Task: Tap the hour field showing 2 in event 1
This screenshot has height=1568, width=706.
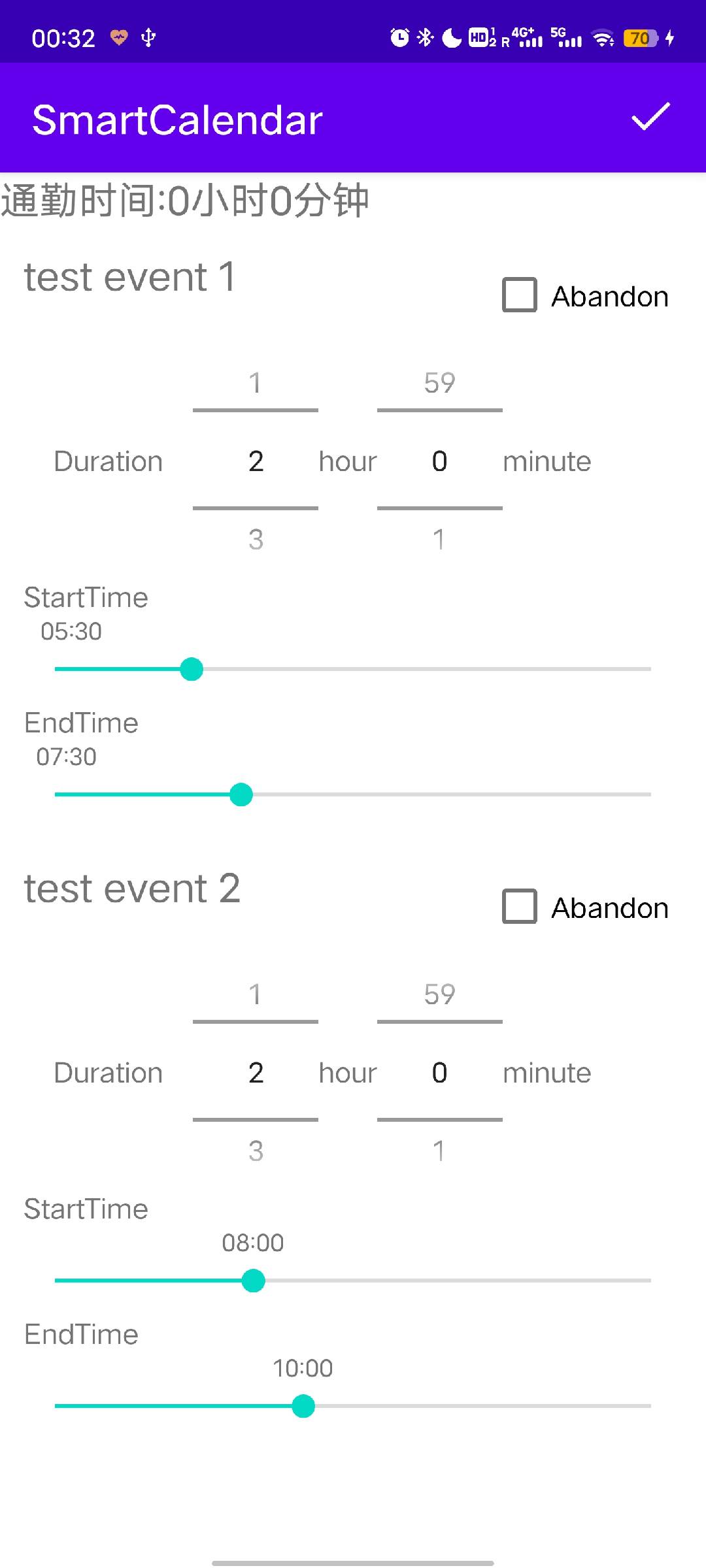Action: pyautogui.click(x=255, y=461)
